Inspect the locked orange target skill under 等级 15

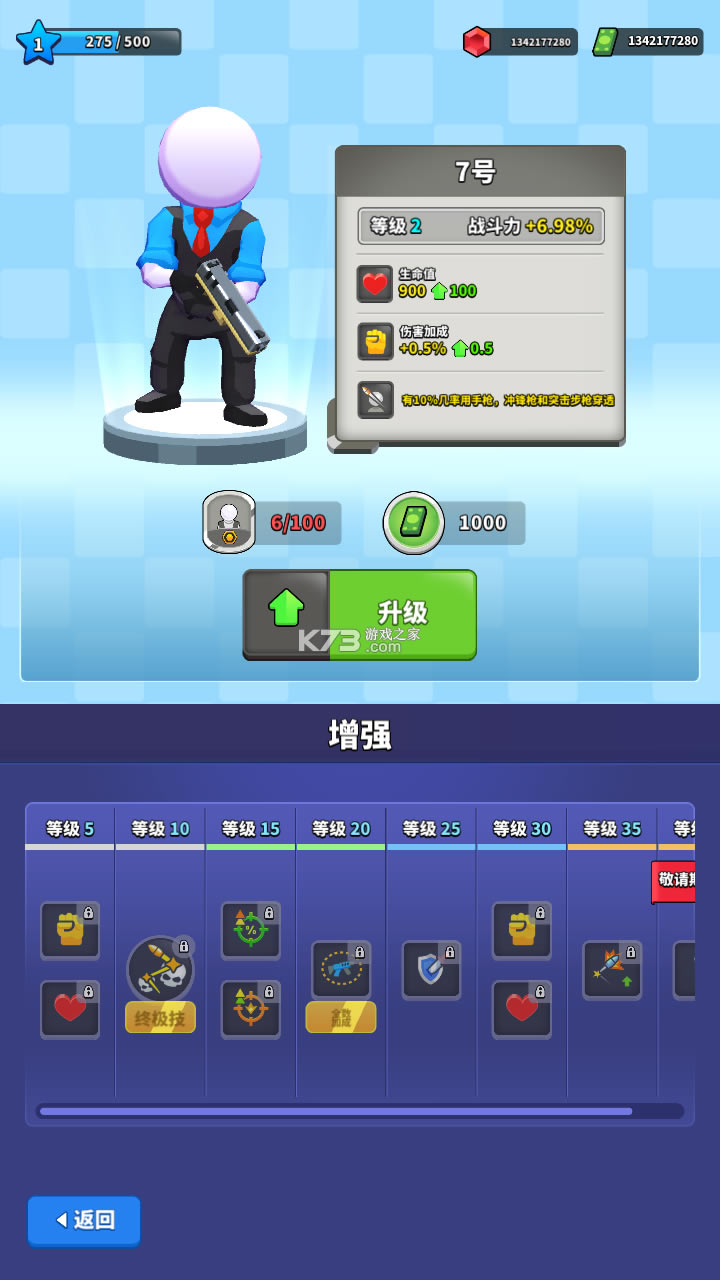coord(250,1008)
